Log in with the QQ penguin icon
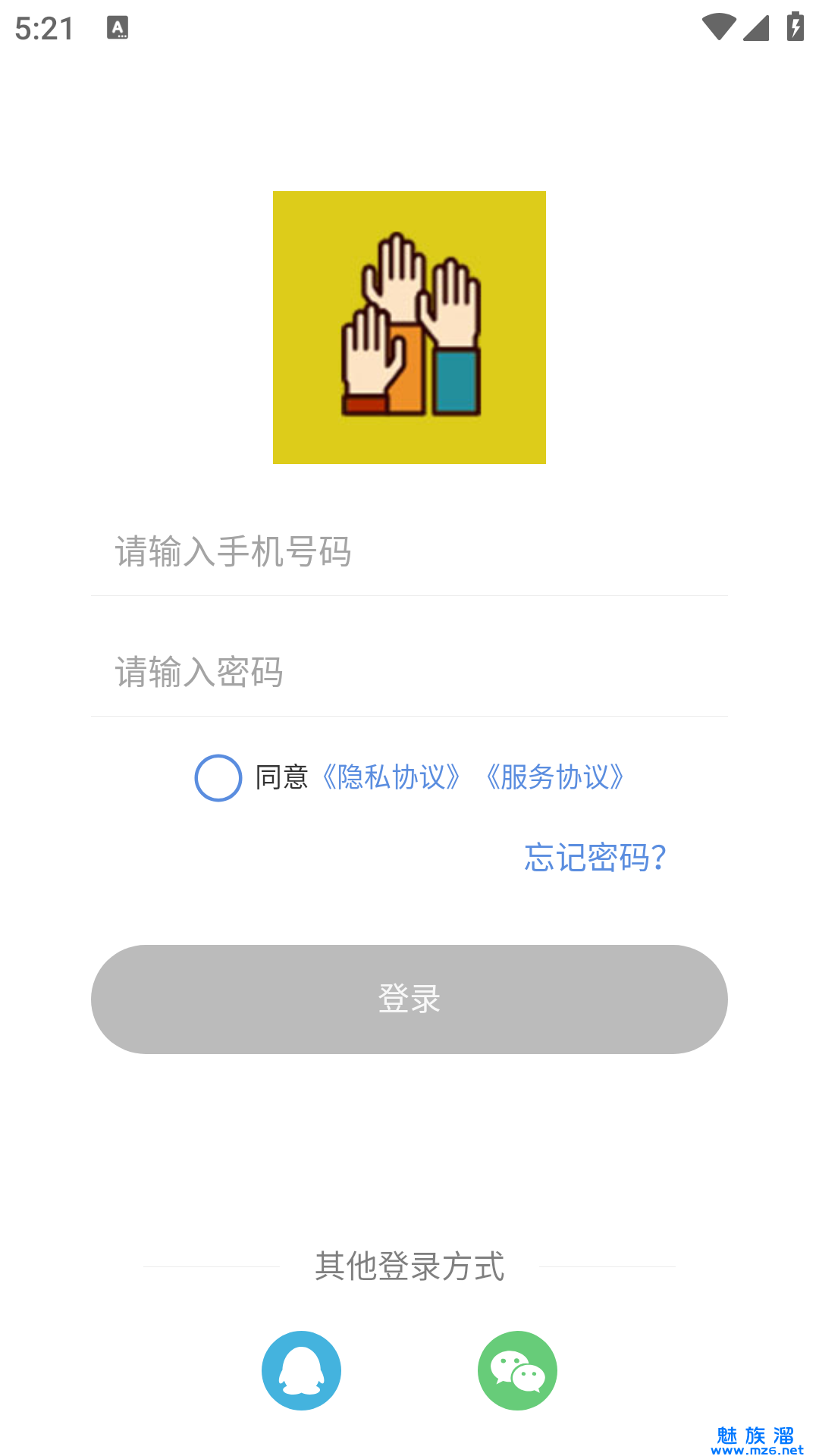This screenshot has width=819, height=1456. pyautogui.click(x=302, y=1370)
